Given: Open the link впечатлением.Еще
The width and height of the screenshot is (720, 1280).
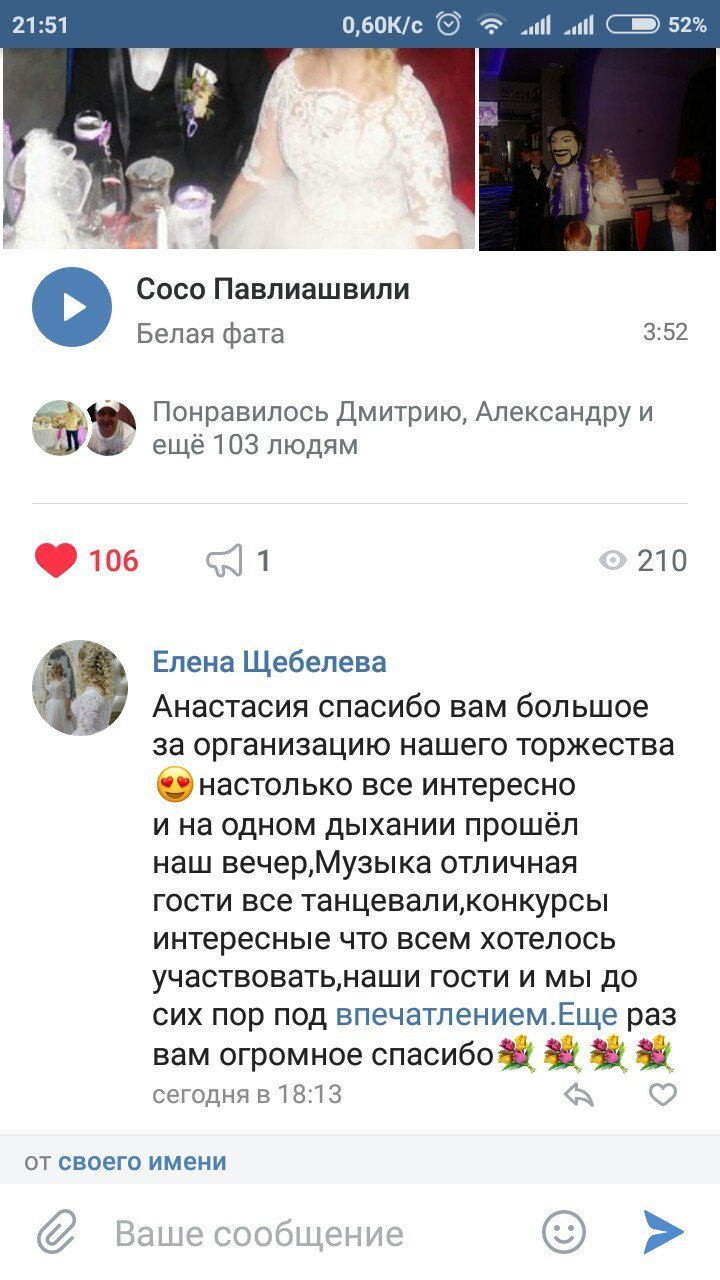Looking at the screenshot, I should click(x=476, y=1016).
